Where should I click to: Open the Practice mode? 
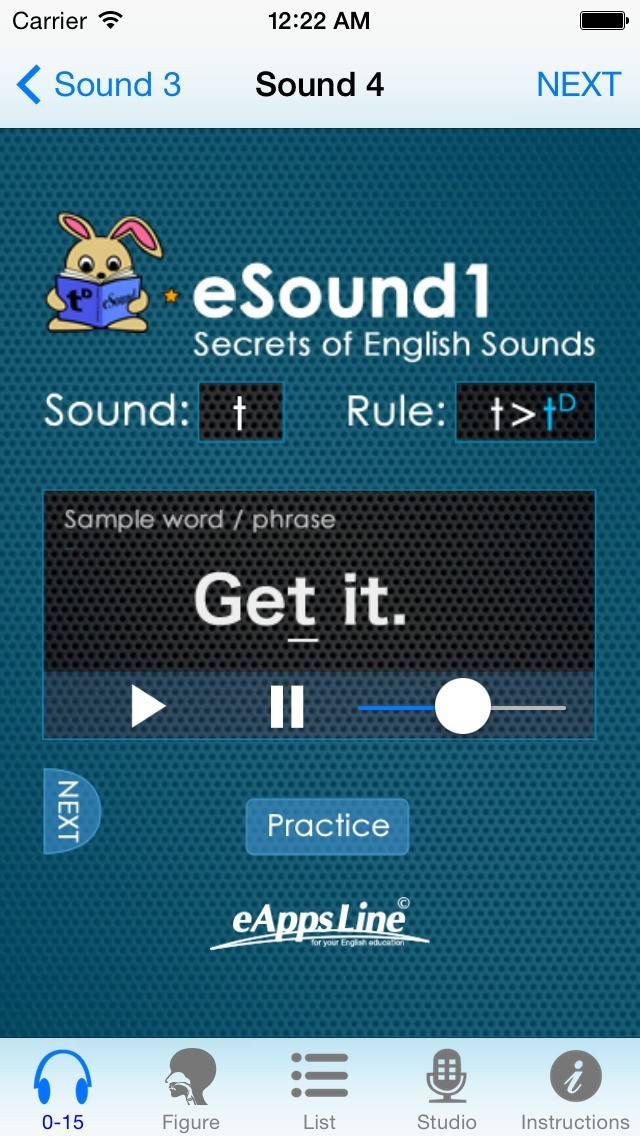coord(327,826)
